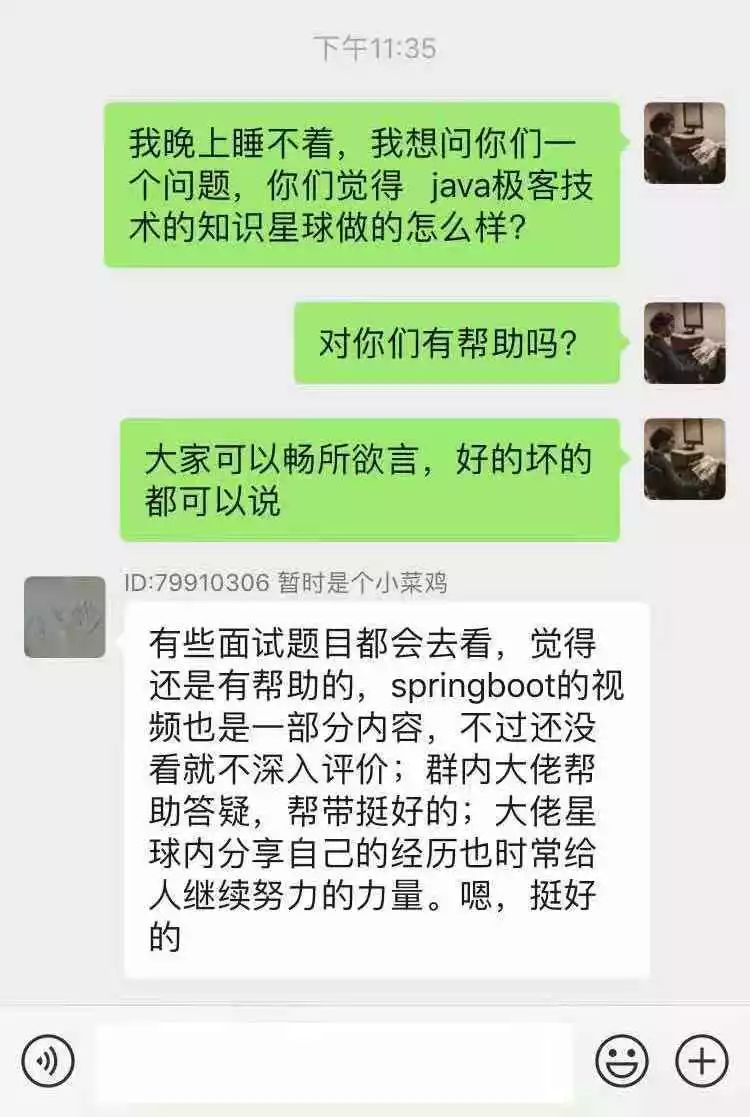This screenshot has height=1117, width=750.
Task: Focus the message text field
Action: tap(334, 1061)
